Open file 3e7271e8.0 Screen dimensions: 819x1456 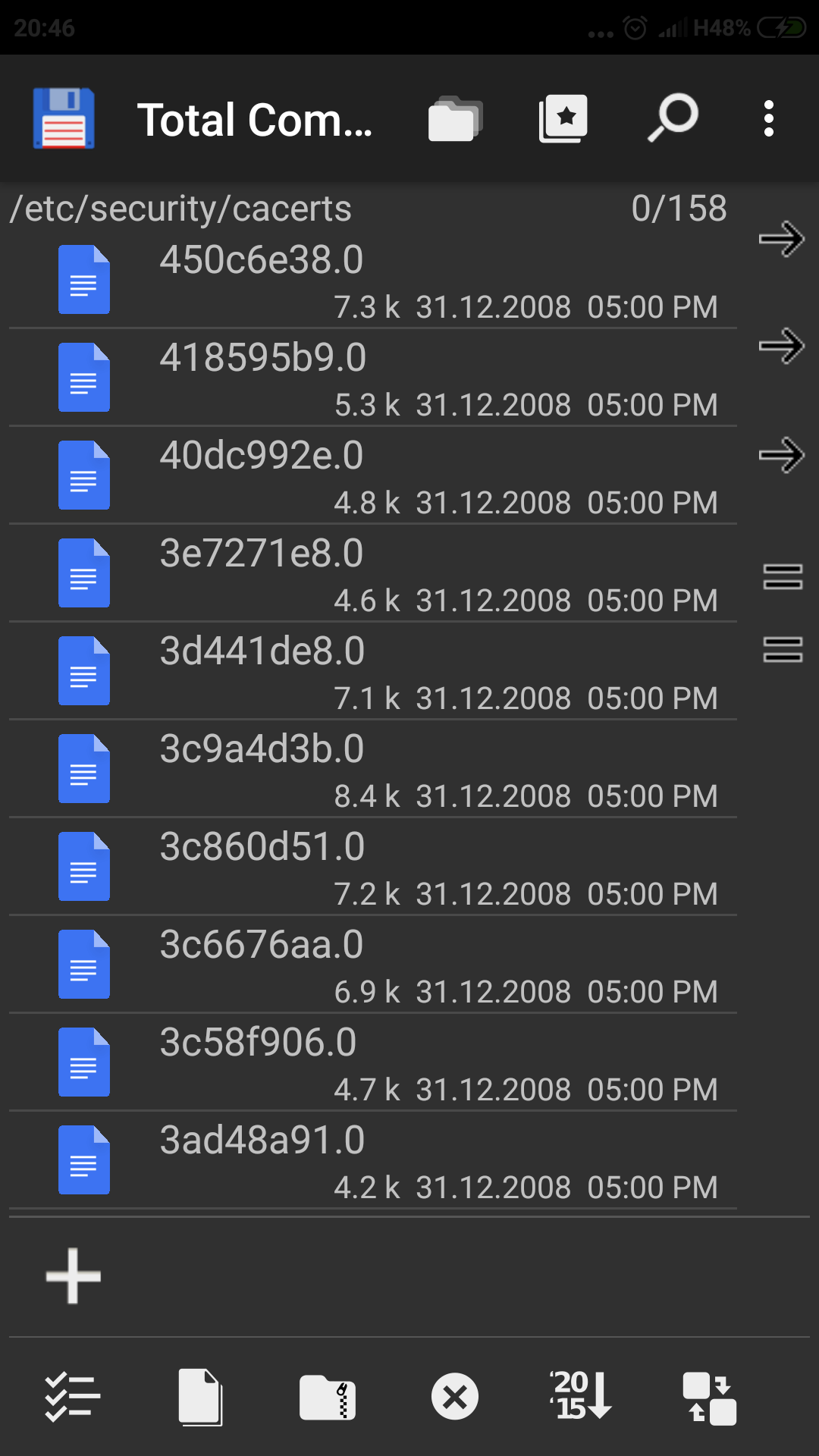point(372,573)
